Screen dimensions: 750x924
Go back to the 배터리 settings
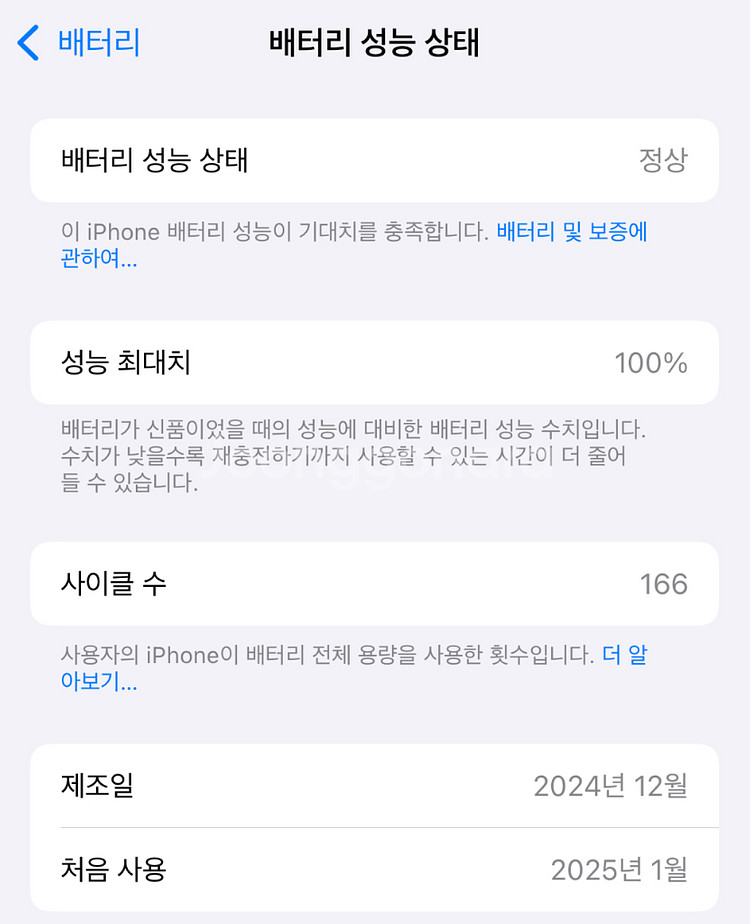[78, 42]
